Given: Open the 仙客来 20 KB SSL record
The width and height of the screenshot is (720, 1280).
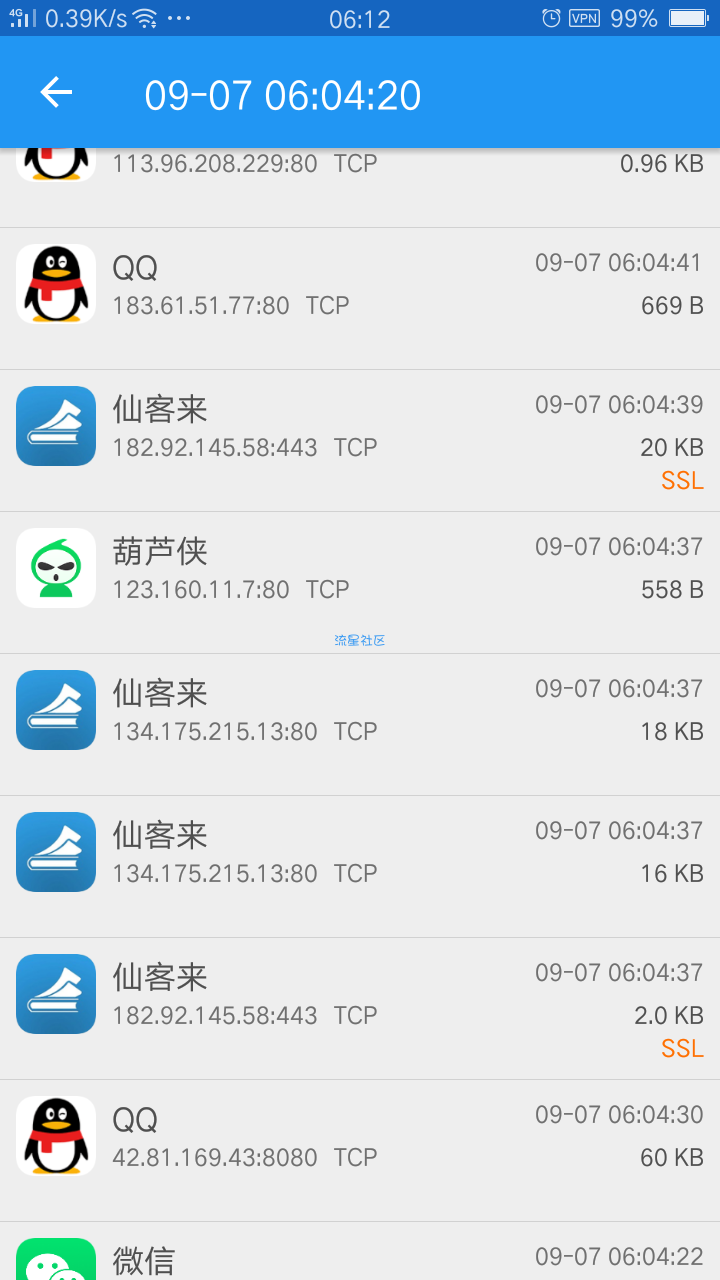Looking at the screenshot, I should [360, 441].
